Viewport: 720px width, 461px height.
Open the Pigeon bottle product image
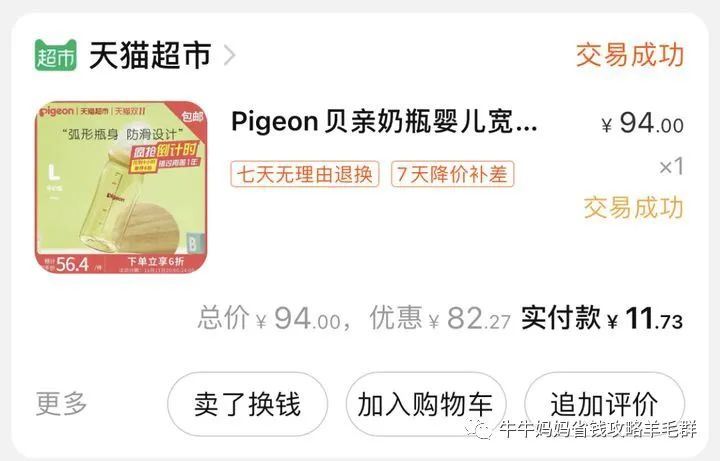(x=121, y=187)
